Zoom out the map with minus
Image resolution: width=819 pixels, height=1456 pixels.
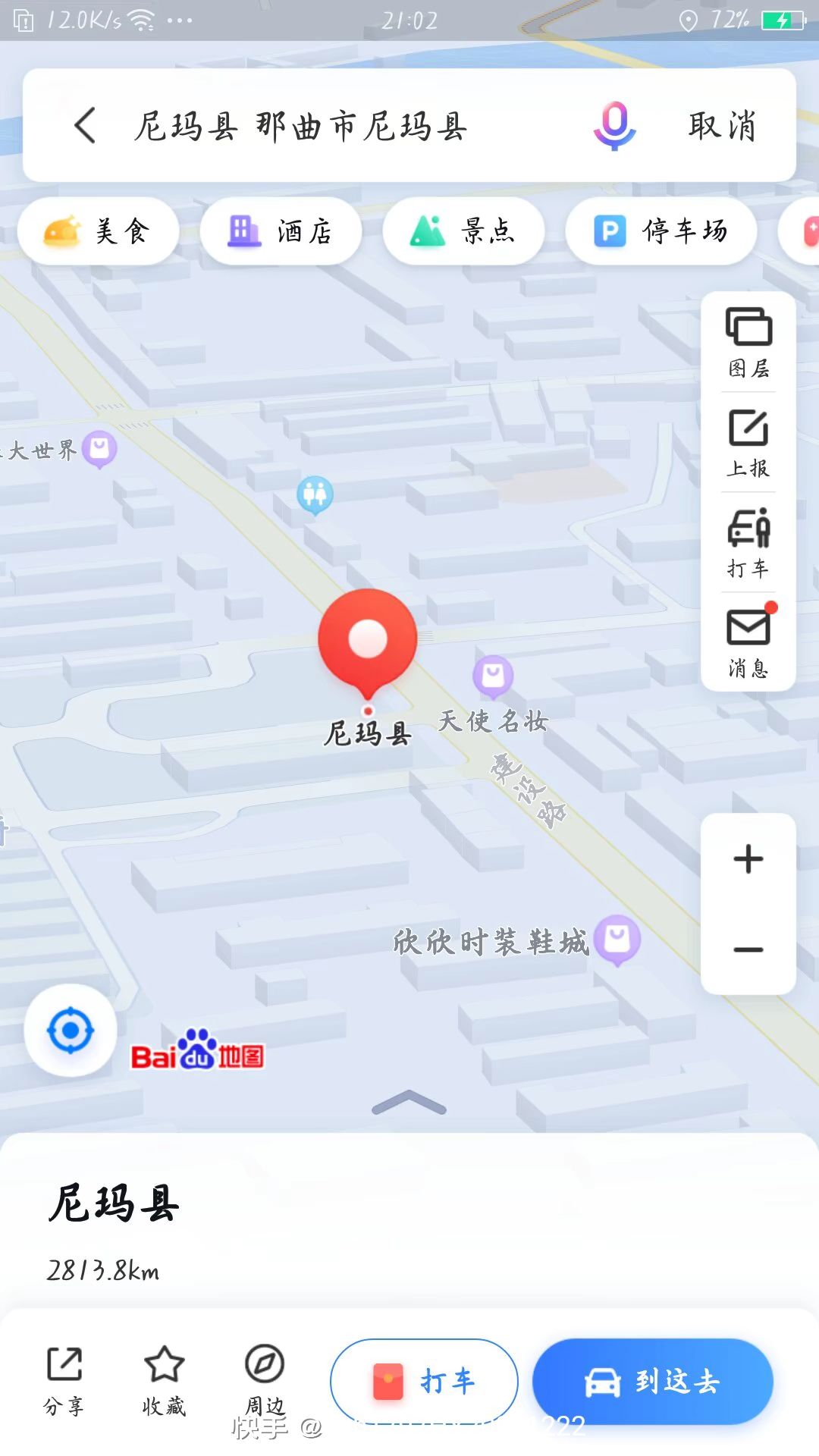point(748,949)
